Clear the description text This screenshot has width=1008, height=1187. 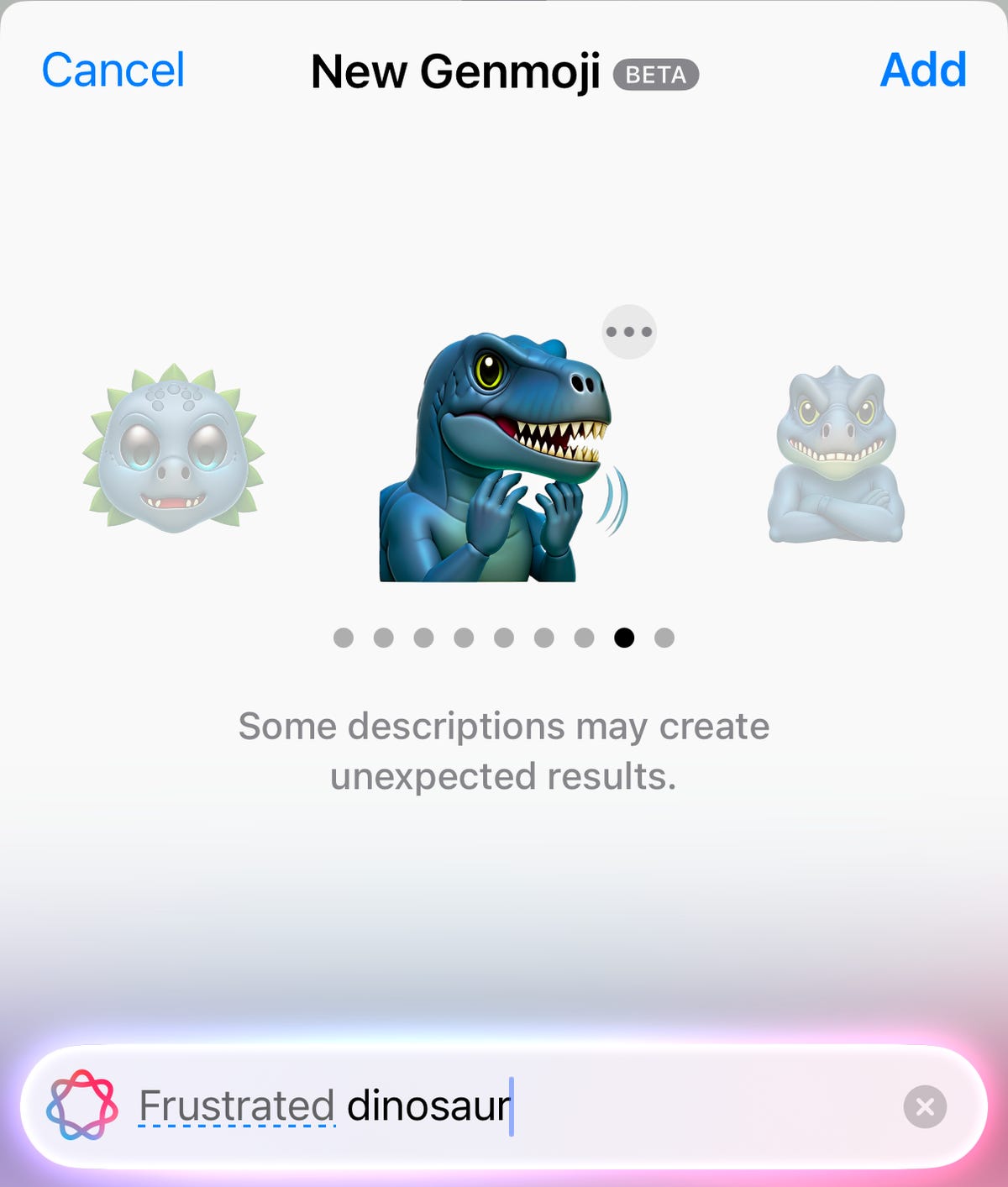click(x=925, y=1106)
